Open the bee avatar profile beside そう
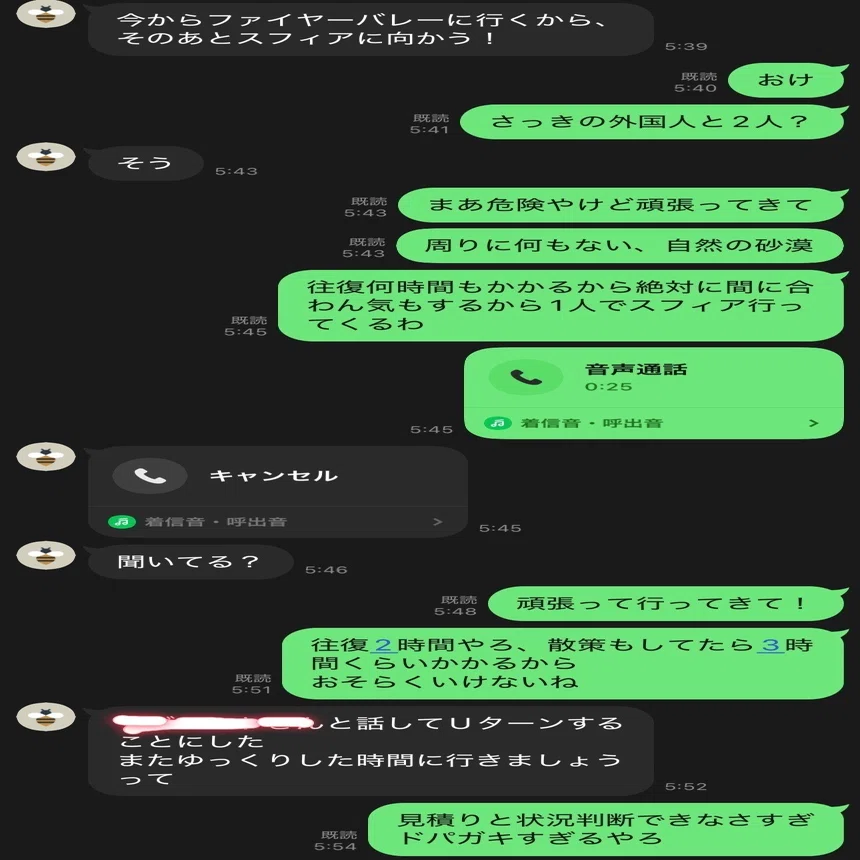Screen dimensions: 860x860 (46, 157)
